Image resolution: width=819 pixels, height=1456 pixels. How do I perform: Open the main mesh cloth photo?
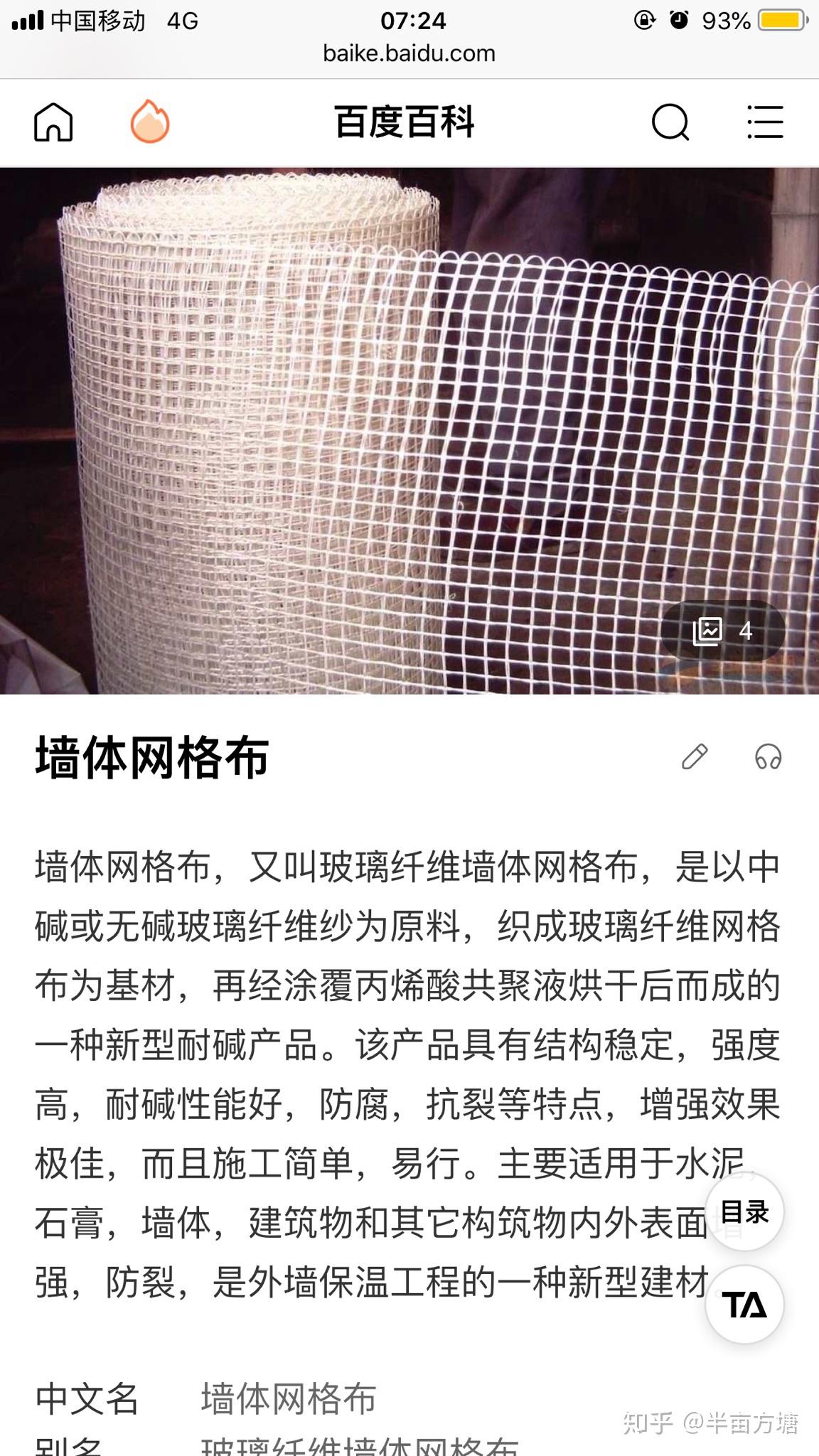pos(355,427)
